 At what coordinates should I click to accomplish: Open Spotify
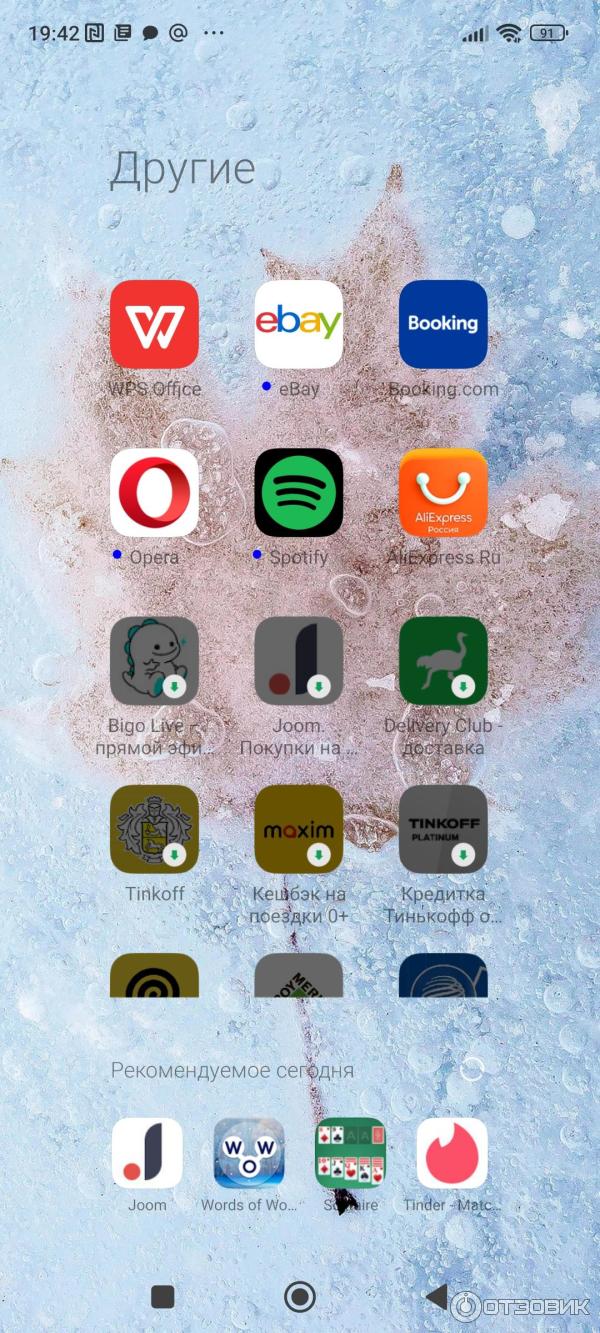[298, 492]
